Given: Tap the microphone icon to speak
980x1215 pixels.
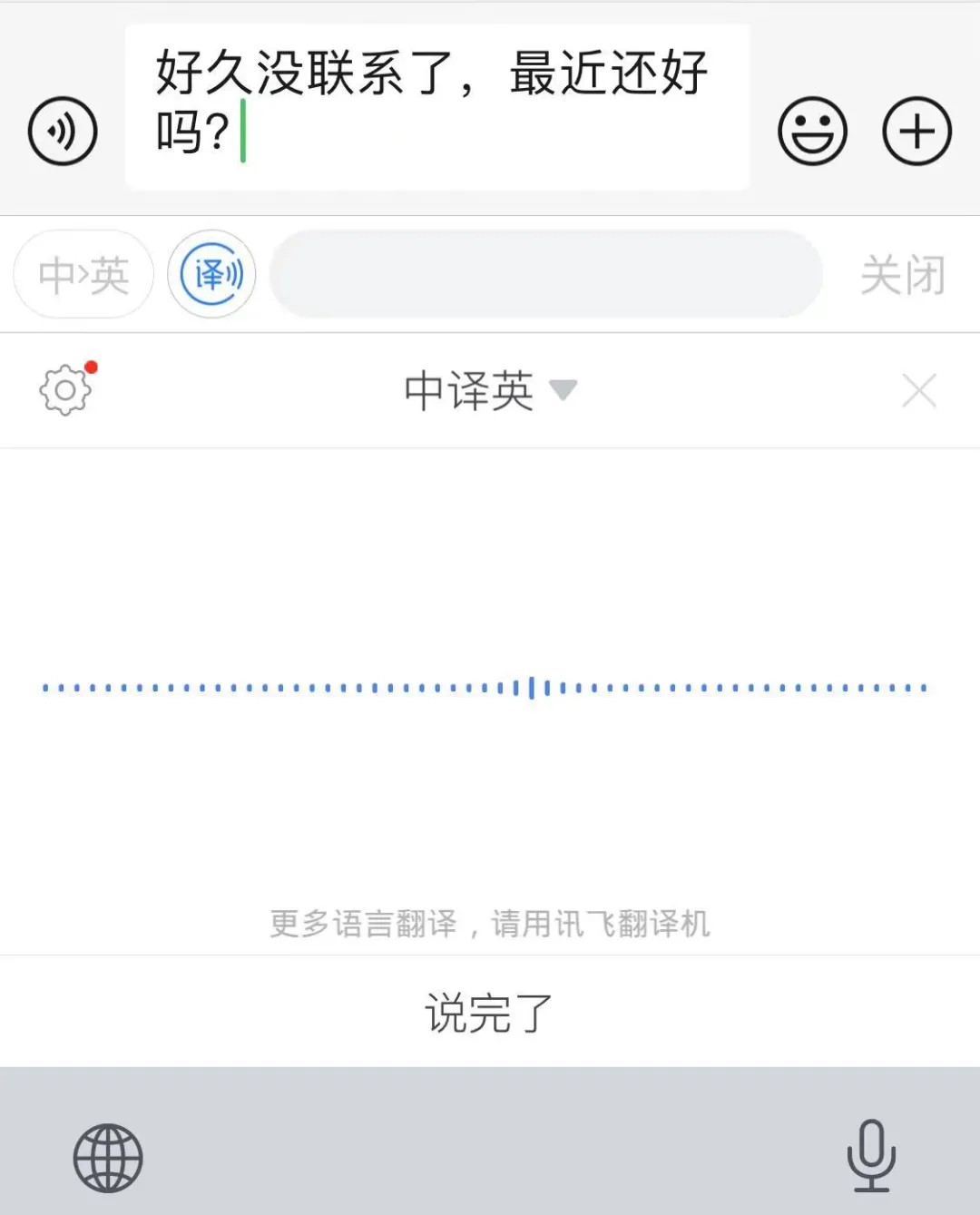Looking at the screenshot, I should coord(870,1155).
